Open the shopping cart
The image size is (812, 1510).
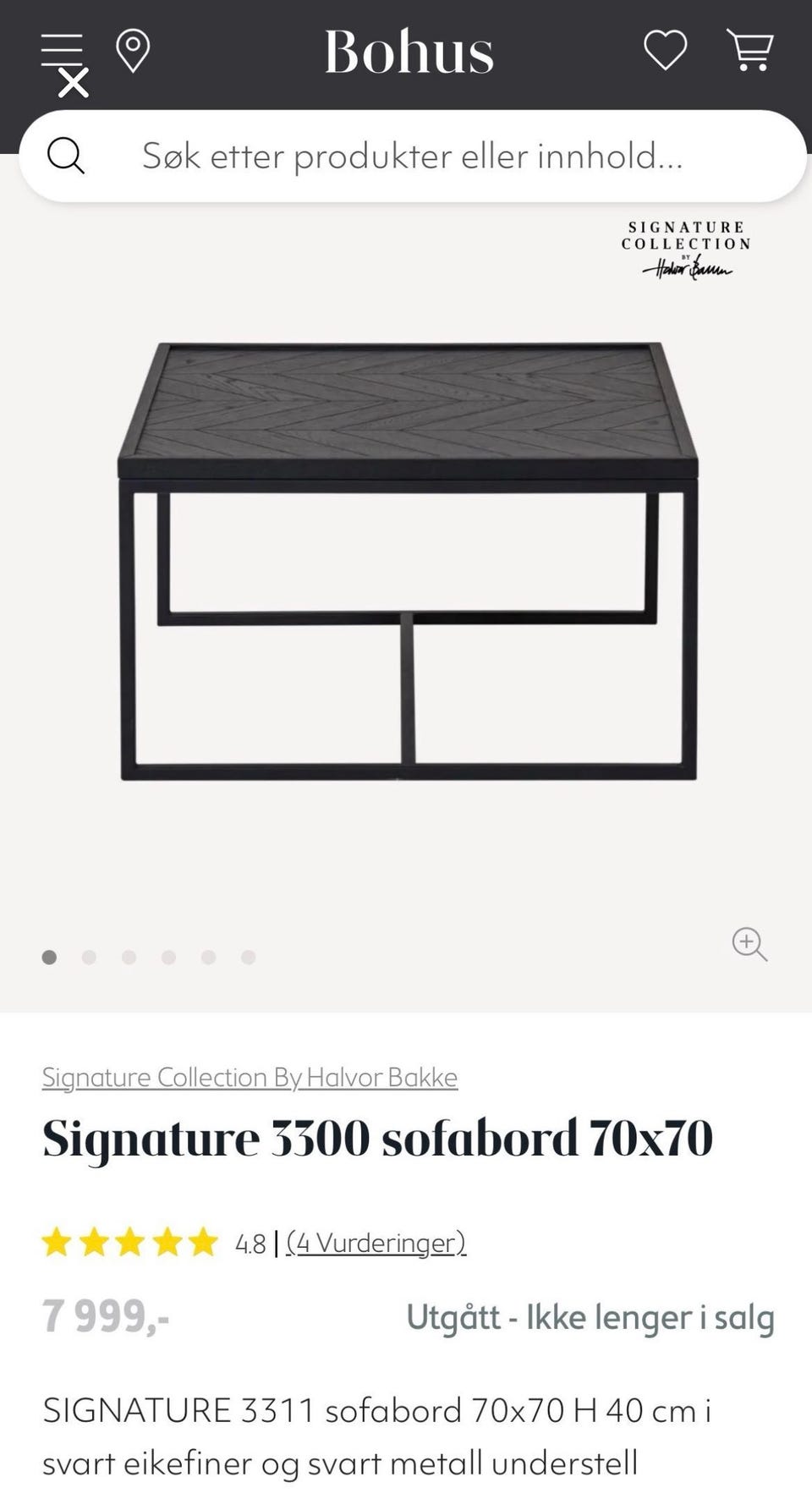click(750, 50)
